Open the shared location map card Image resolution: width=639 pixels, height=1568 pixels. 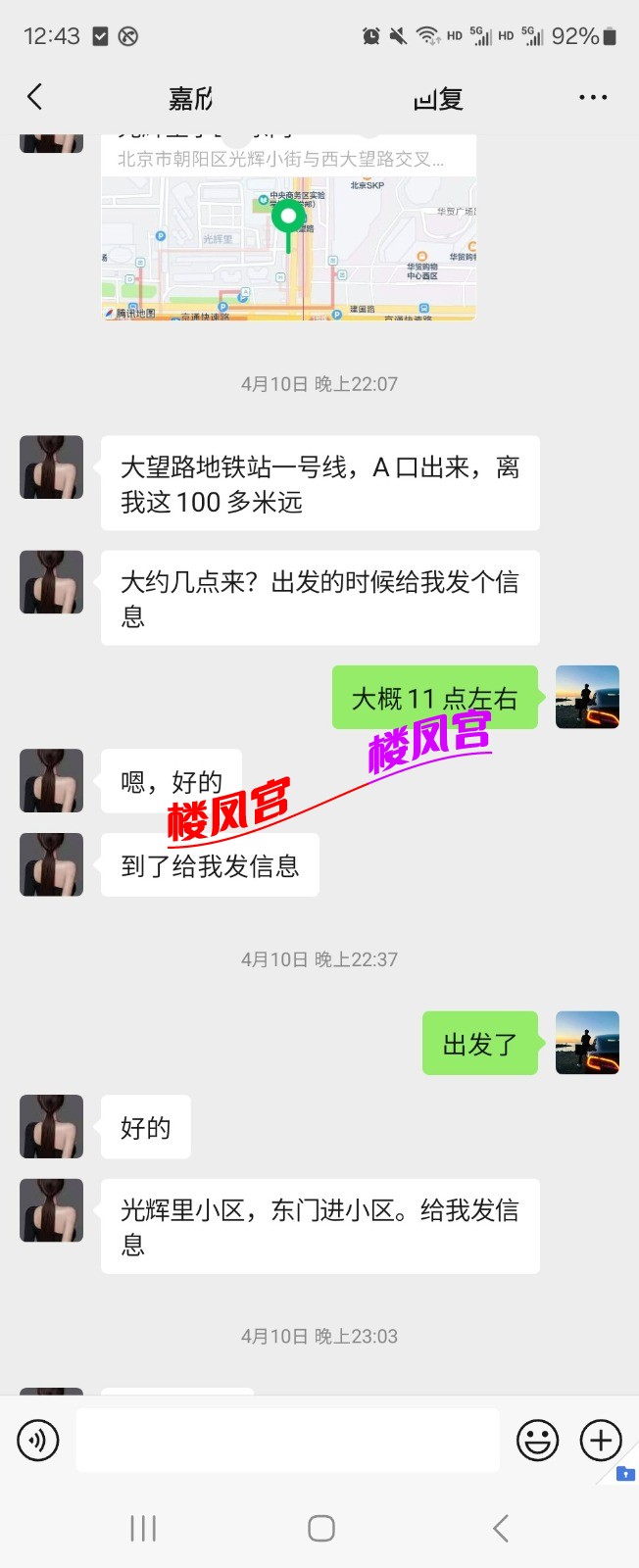(x=288, y=235)
